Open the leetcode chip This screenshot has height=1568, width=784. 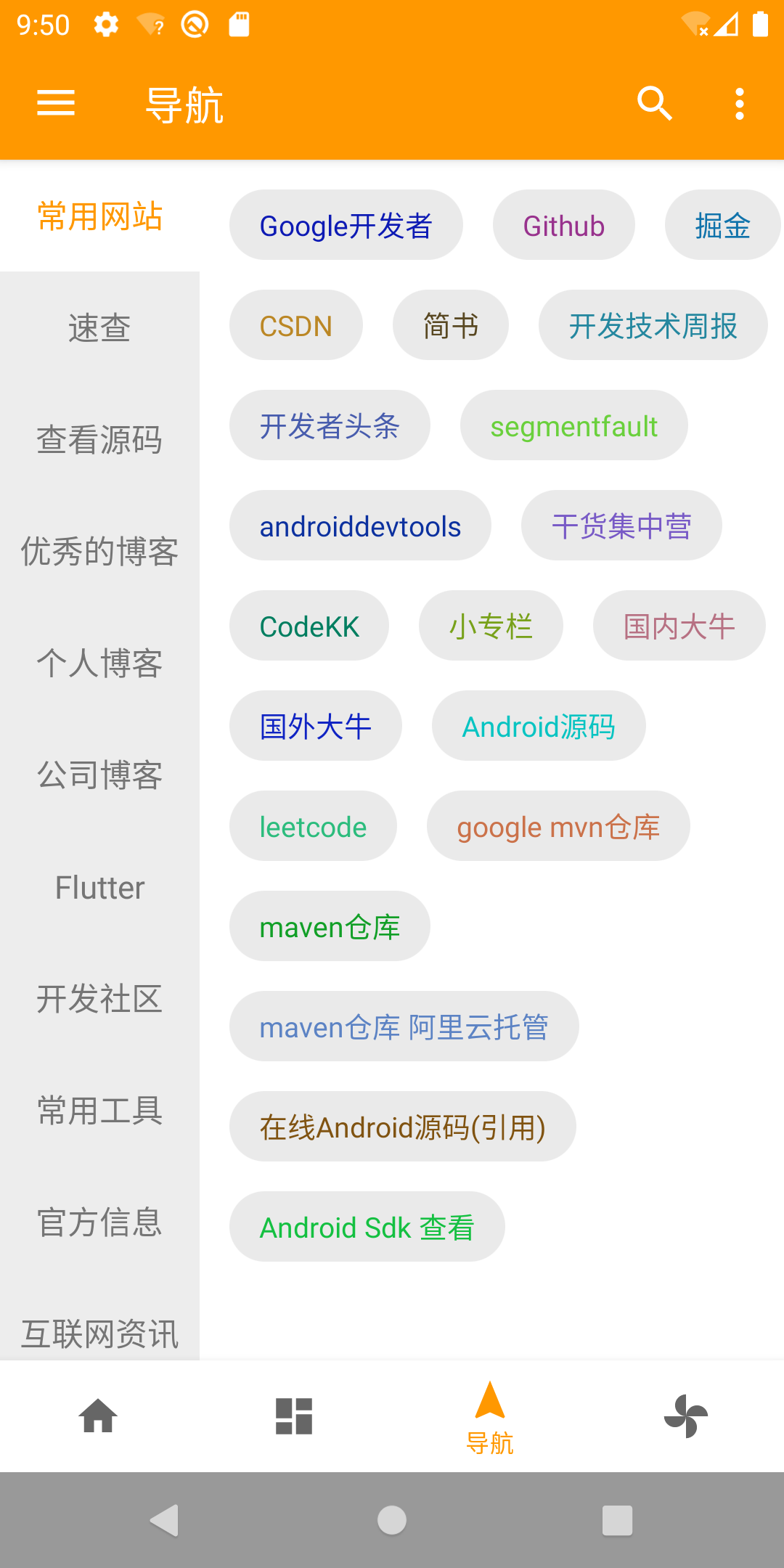tap(313, 826)
